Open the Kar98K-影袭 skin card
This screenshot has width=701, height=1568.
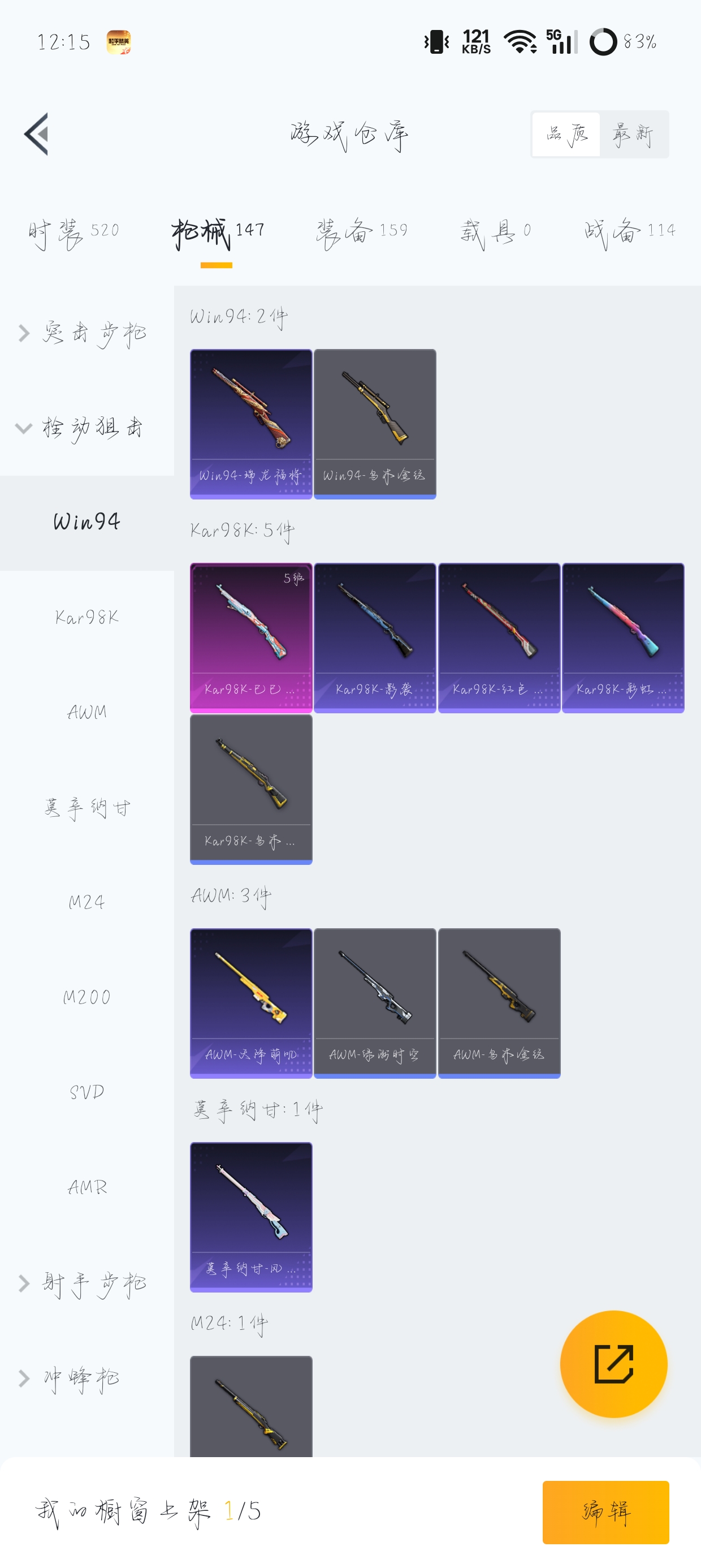375,637
